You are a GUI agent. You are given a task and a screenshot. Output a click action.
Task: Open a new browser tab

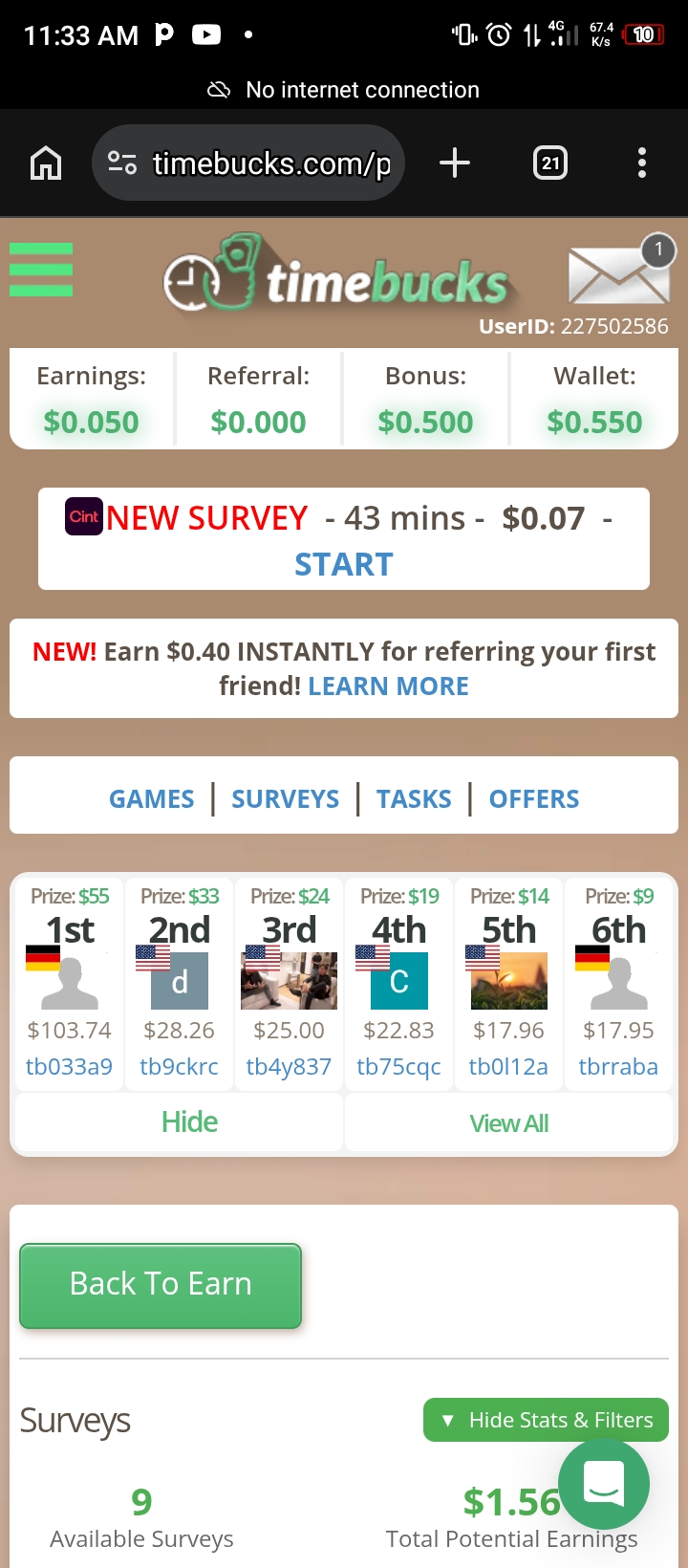[455, 163]
